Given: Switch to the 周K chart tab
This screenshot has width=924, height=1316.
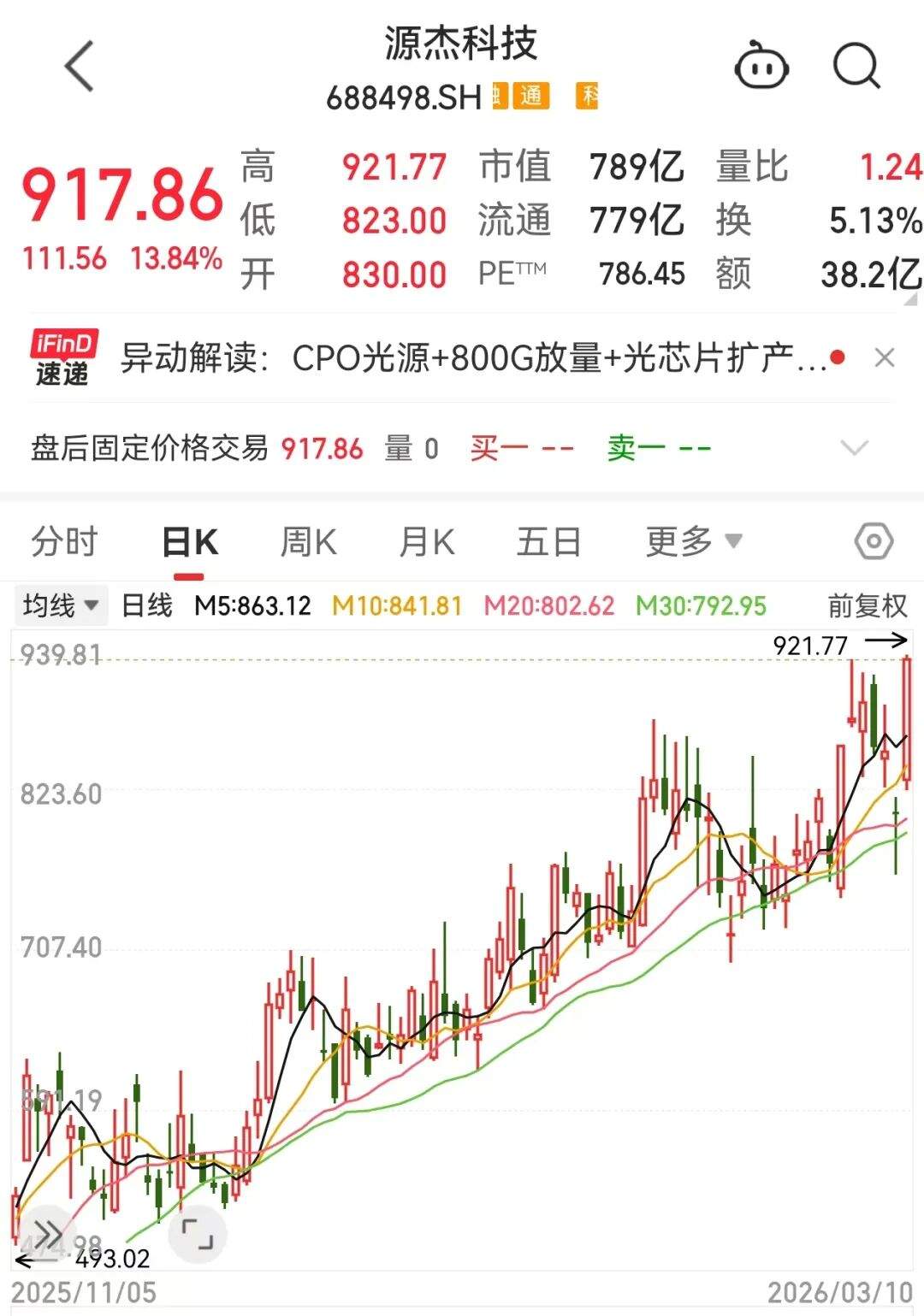Looking at the screenshot, I should click(x=308, y=542).
